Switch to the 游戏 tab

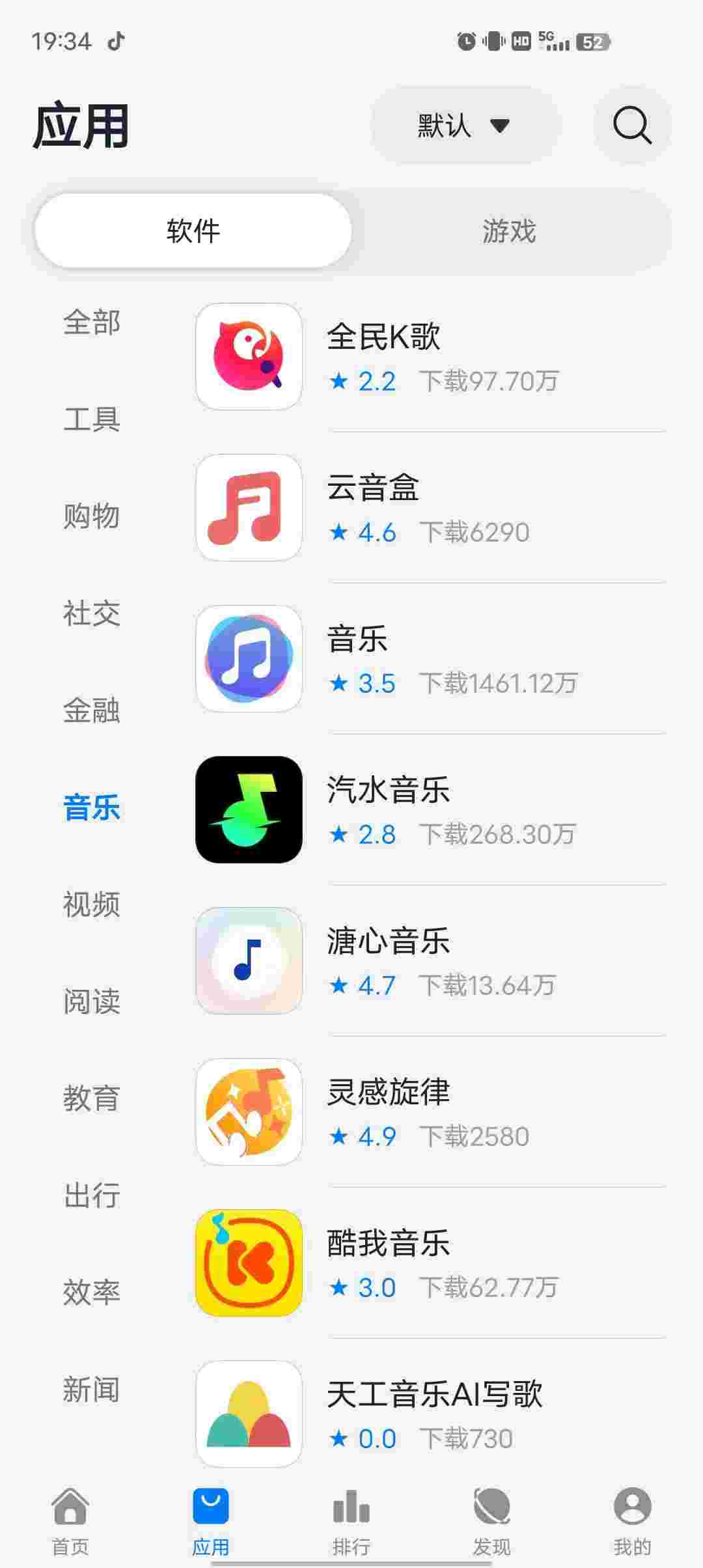509,231
